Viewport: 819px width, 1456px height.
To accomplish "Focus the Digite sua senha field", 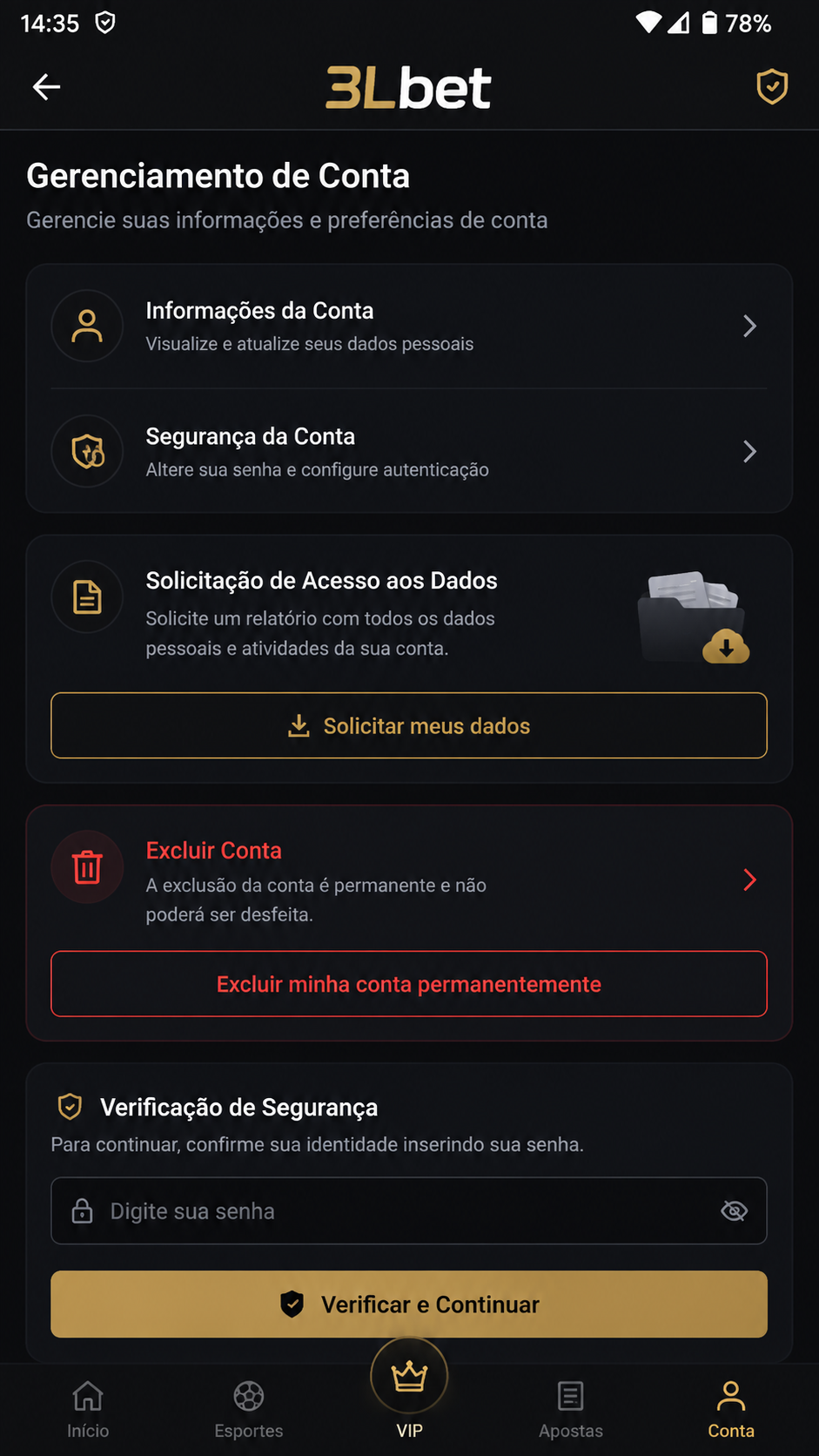I will tap(409, 1210).
